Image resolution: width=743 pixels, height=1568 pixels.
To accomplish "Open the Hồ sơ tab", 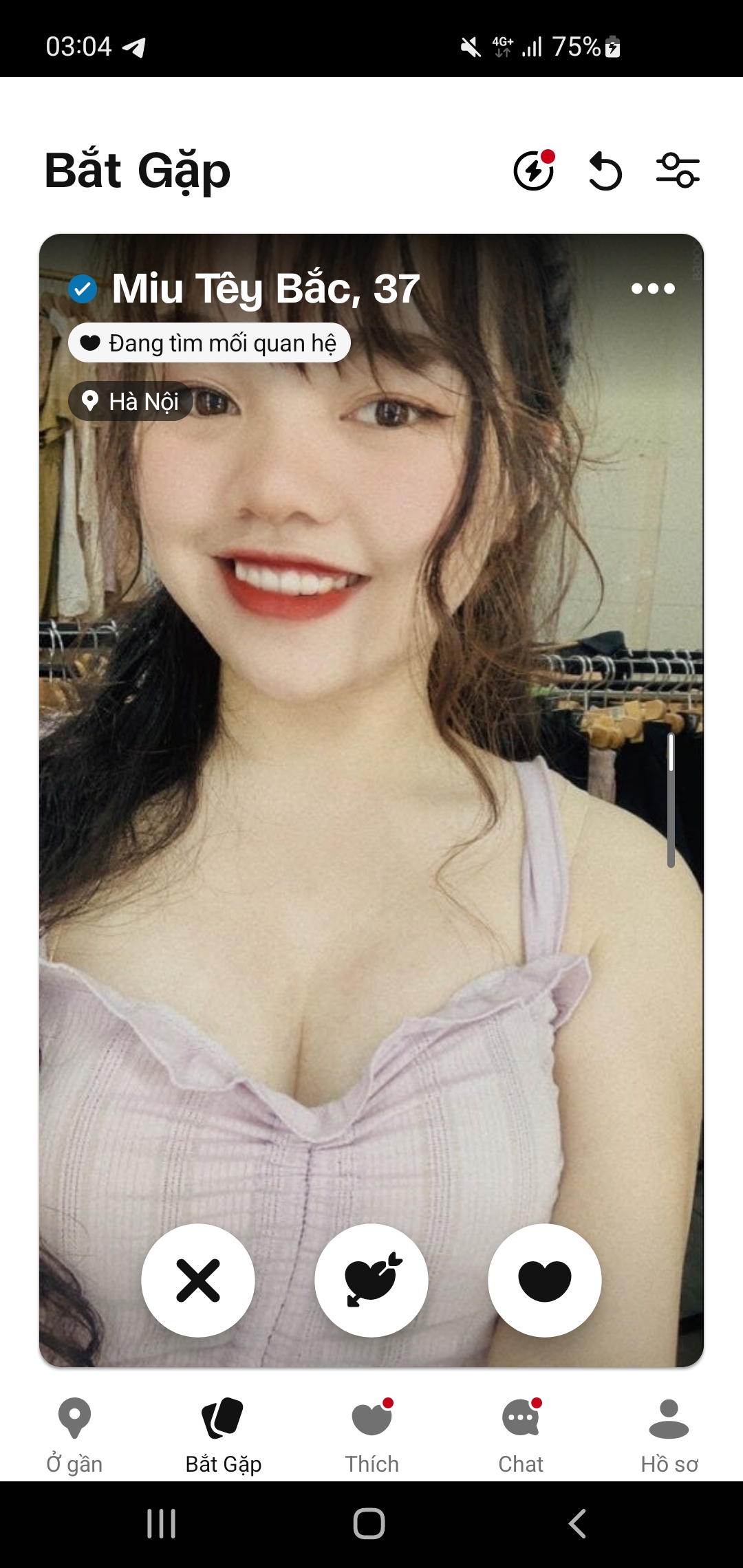I will [x=669, y=1435].
